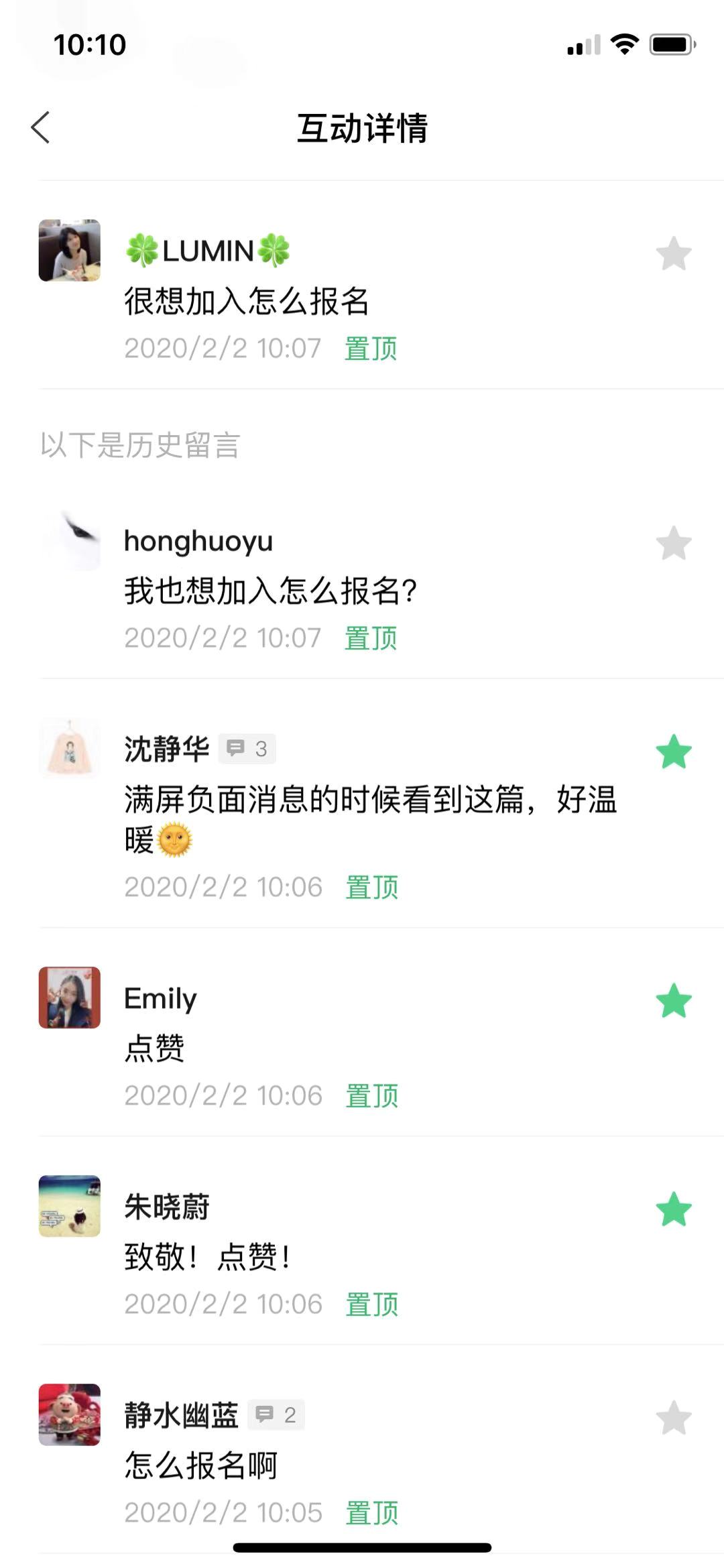The image size is (724, 1568).
Task: Go back from 互动详情 page
Action: [41, 127]
